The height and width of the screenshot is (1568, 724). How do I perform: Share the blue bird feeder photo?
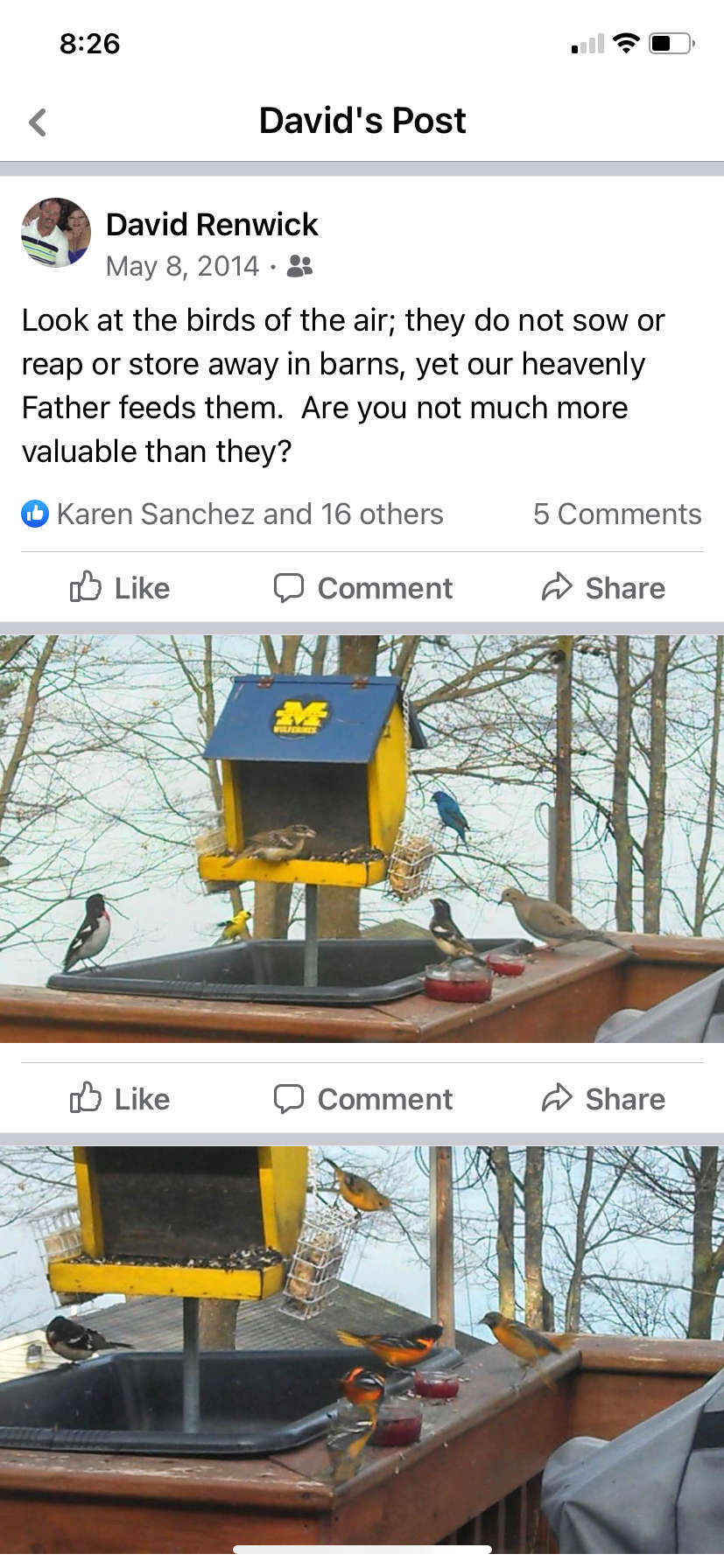click(x=603, y=1099)
